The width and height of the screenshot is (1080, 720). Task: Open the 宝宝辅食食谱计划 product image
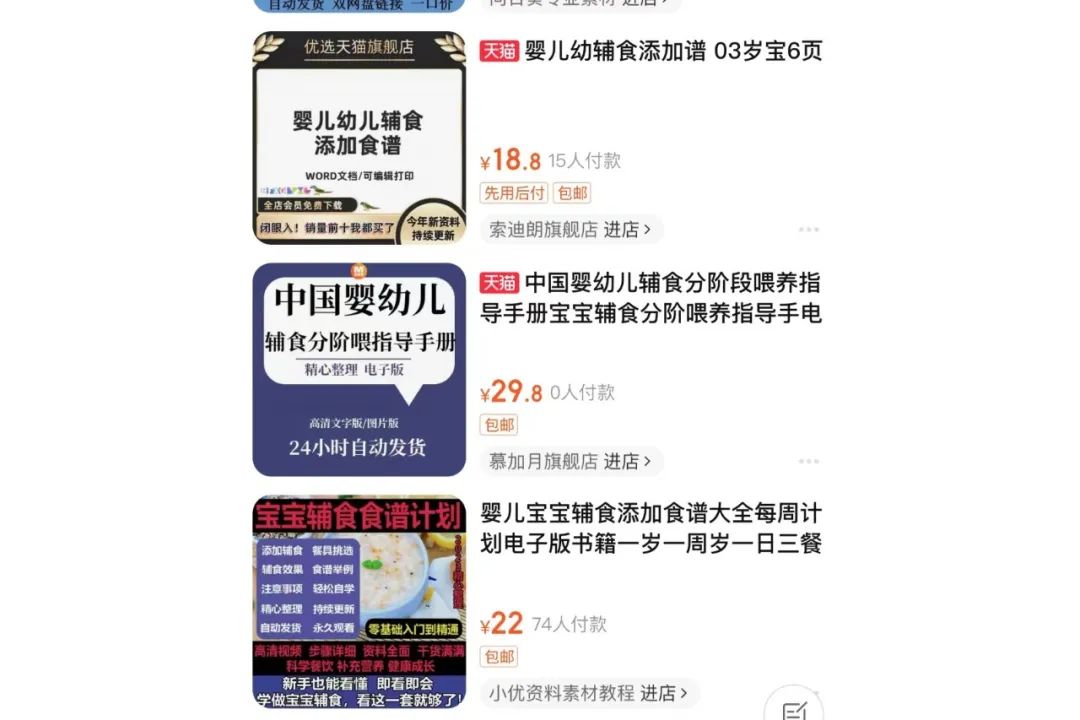coord(359,602)
